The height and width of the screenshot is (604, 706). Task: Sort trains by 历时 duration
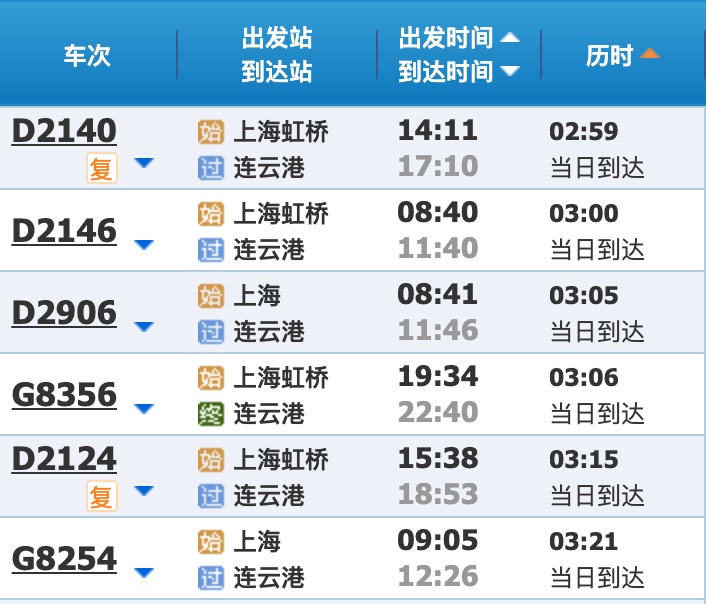point(623,55)
